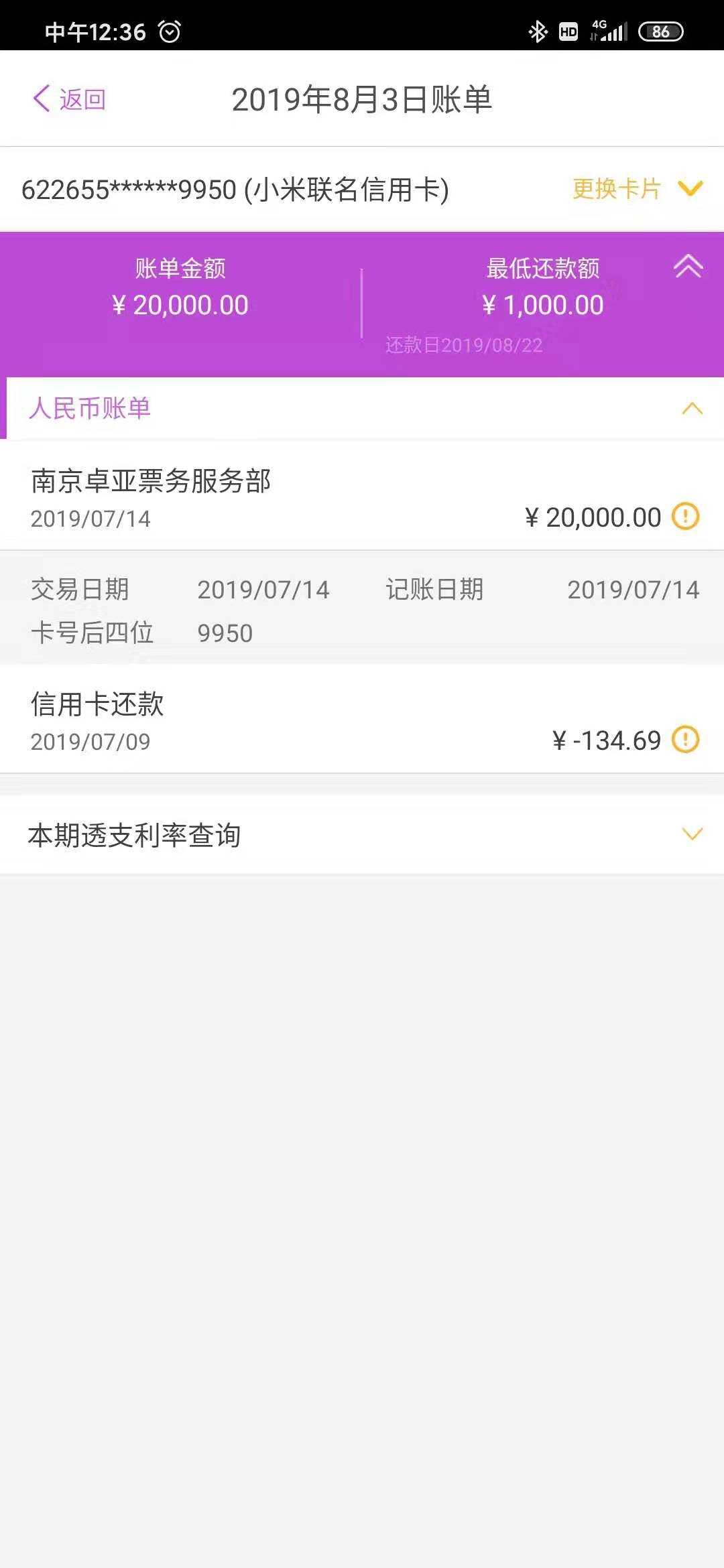Toggle details of the 南京卓亚票务服务部 transaction
The image size is (724, 1568).
click(268, 497)
